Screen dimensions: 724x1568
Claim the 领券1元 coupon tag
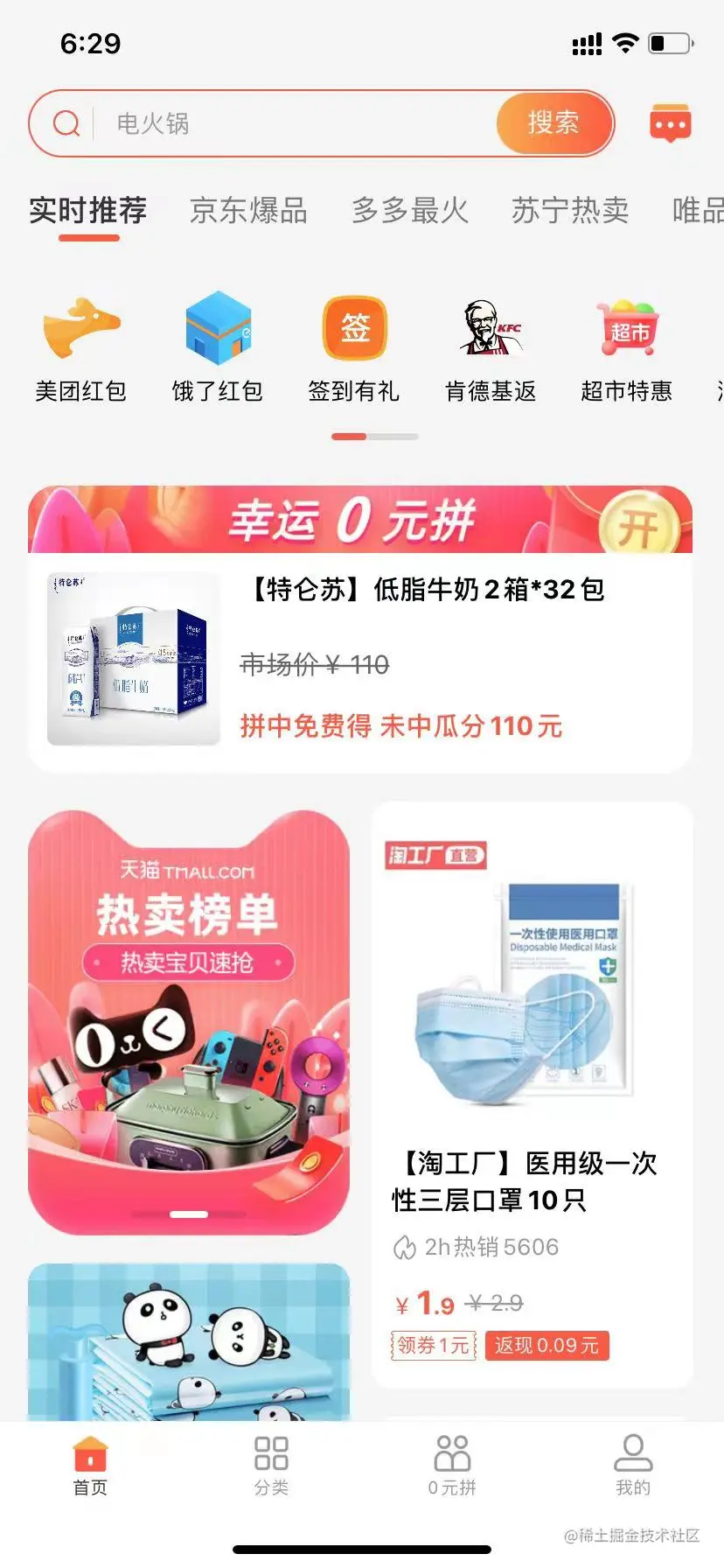click(x=434, y=1345)
